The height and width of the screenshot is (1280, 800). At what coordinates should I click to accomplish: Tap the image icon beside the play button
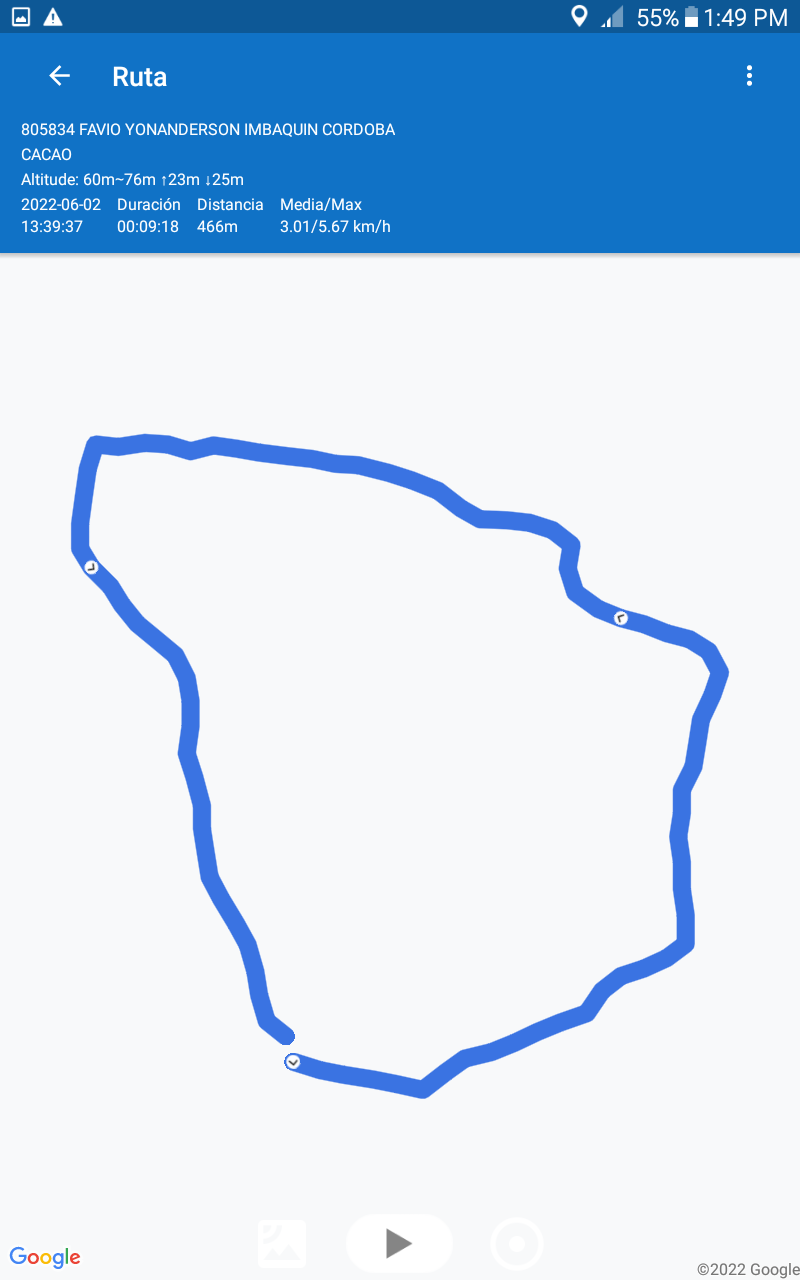point(282,1243)
